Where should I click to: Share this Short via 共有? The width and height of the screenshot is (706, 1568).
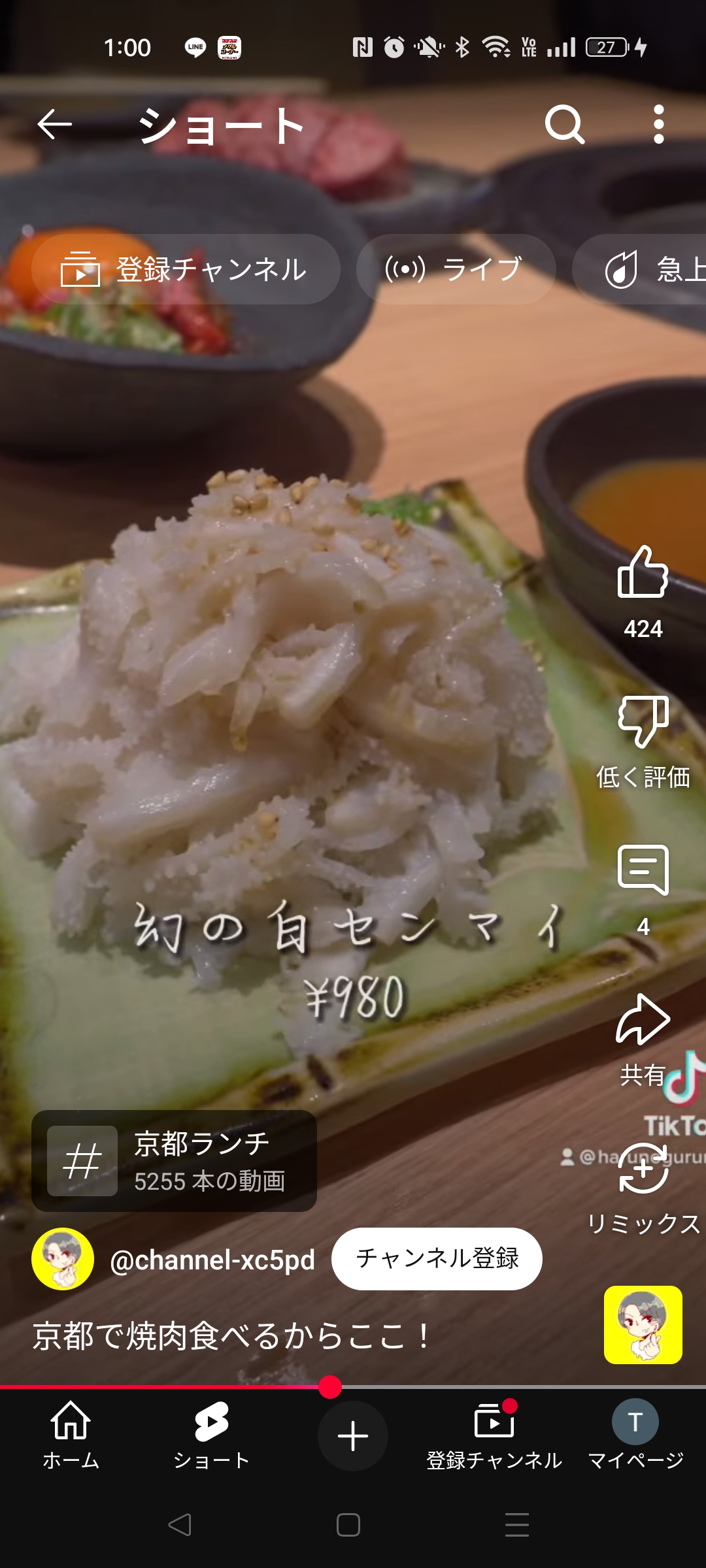point(643,1020)
